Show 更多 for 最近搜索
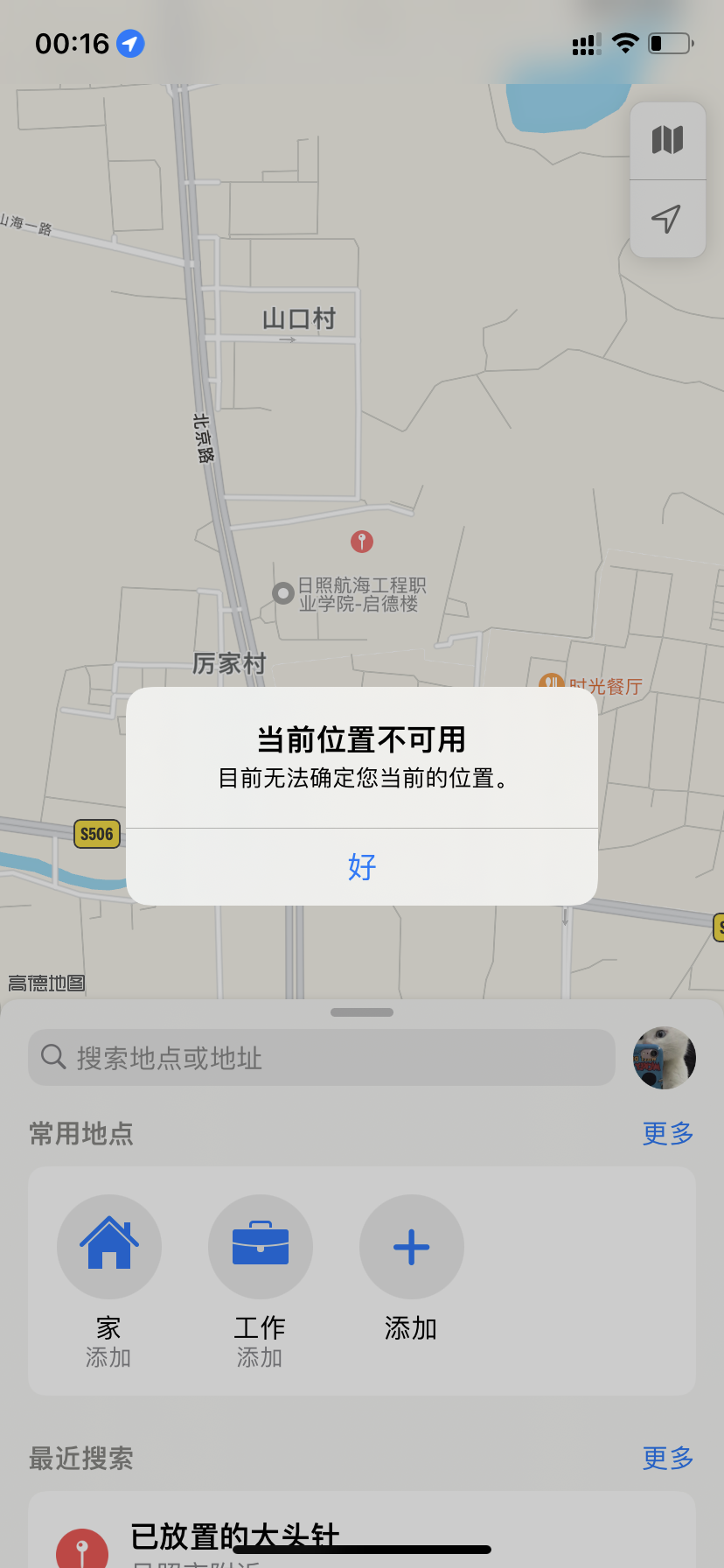Viewport: 724px width, 1568px height. pyautogui.click(x=668, y=1458)
